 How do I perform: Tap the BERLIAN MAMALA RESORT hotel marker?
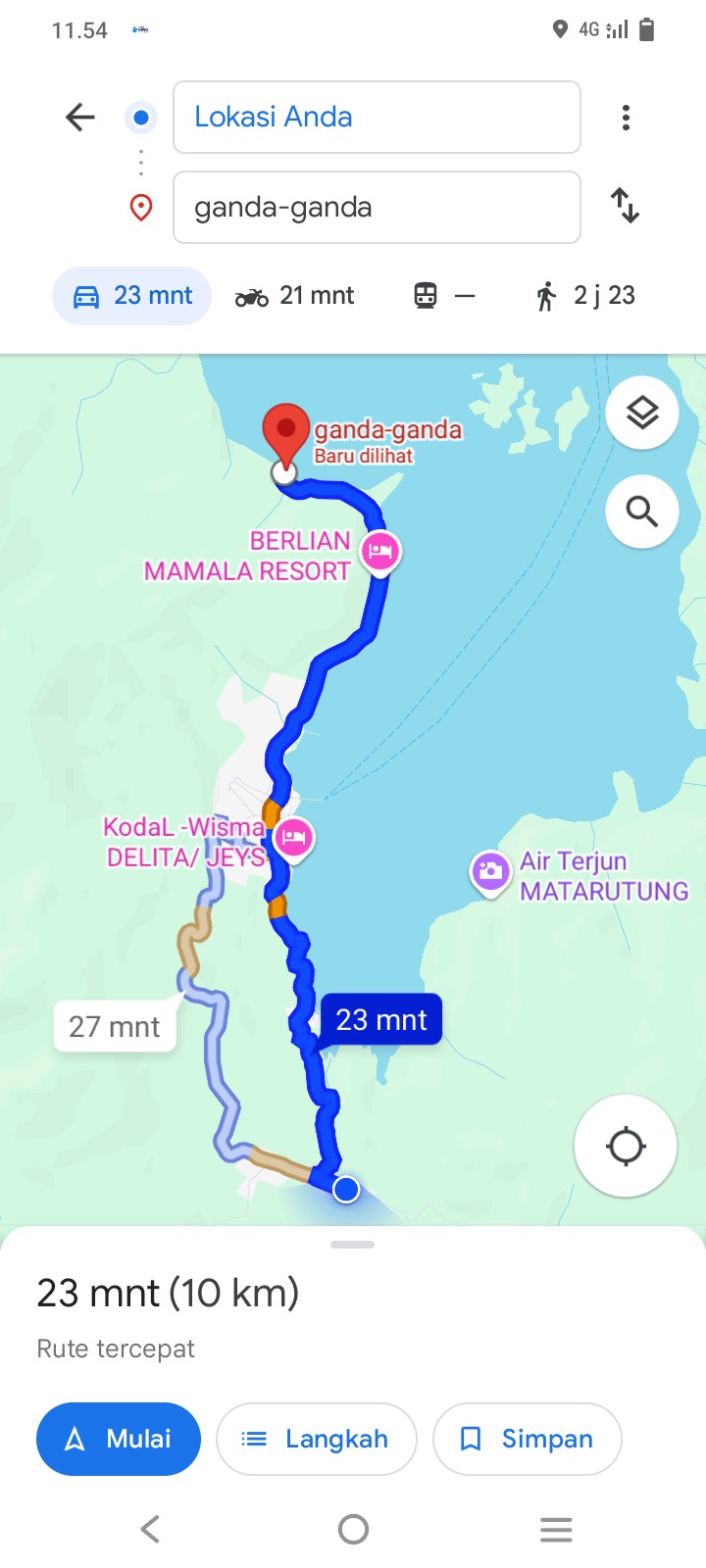(x=380, y=552)
